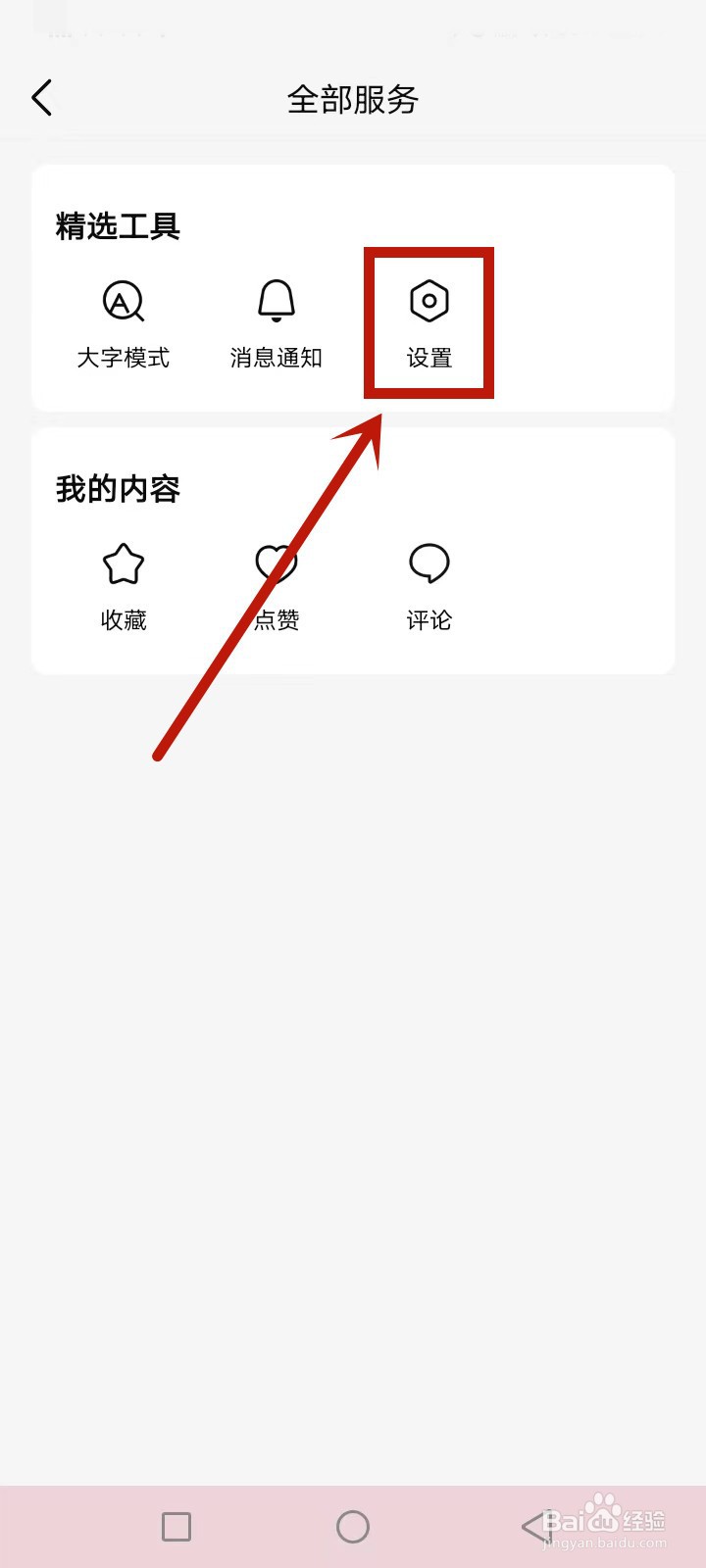Tap the 我的内容 section header
706x1568 pixels.
coord(118,489)
